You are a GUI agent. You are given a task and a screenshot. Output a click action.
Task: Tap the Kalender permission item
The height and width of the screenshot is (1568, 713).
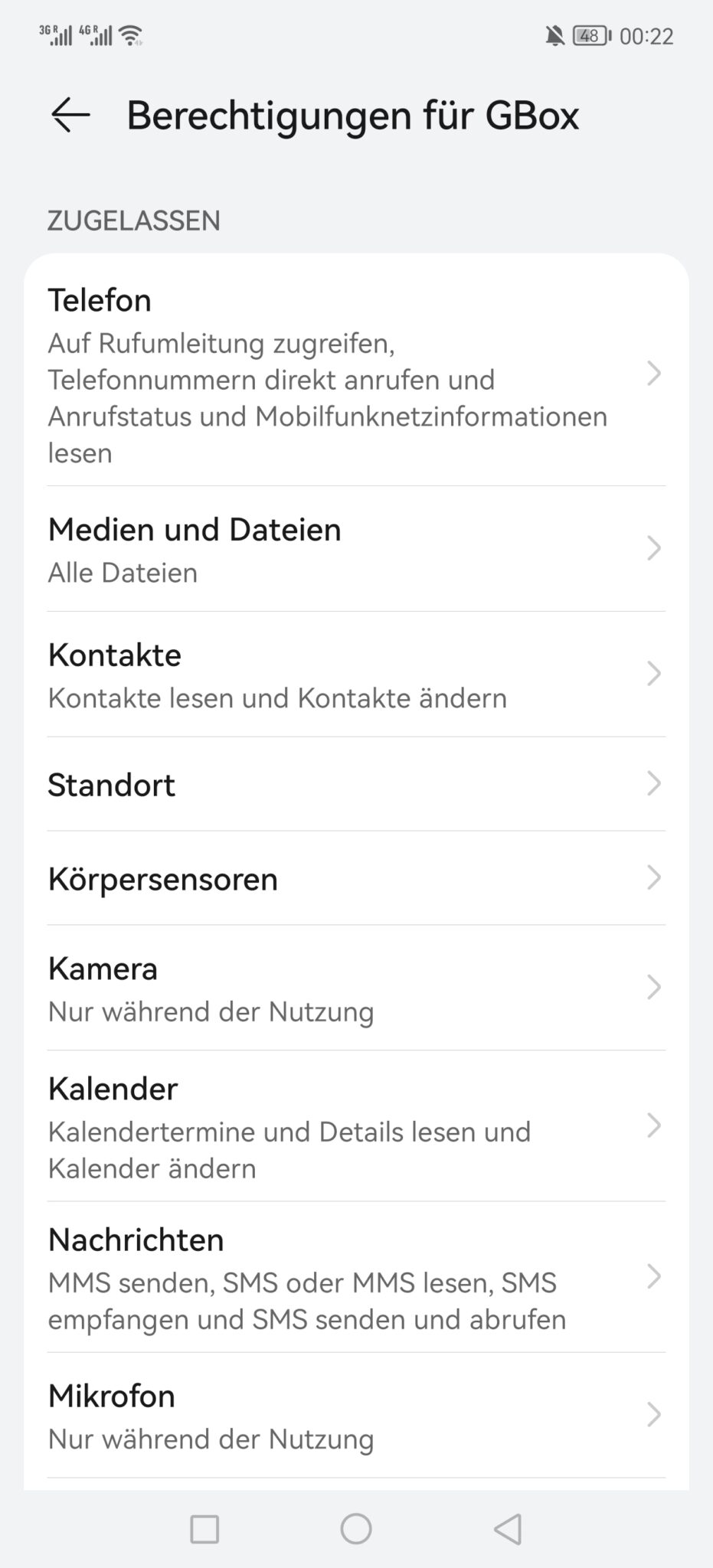click(x=356, y=1125)
